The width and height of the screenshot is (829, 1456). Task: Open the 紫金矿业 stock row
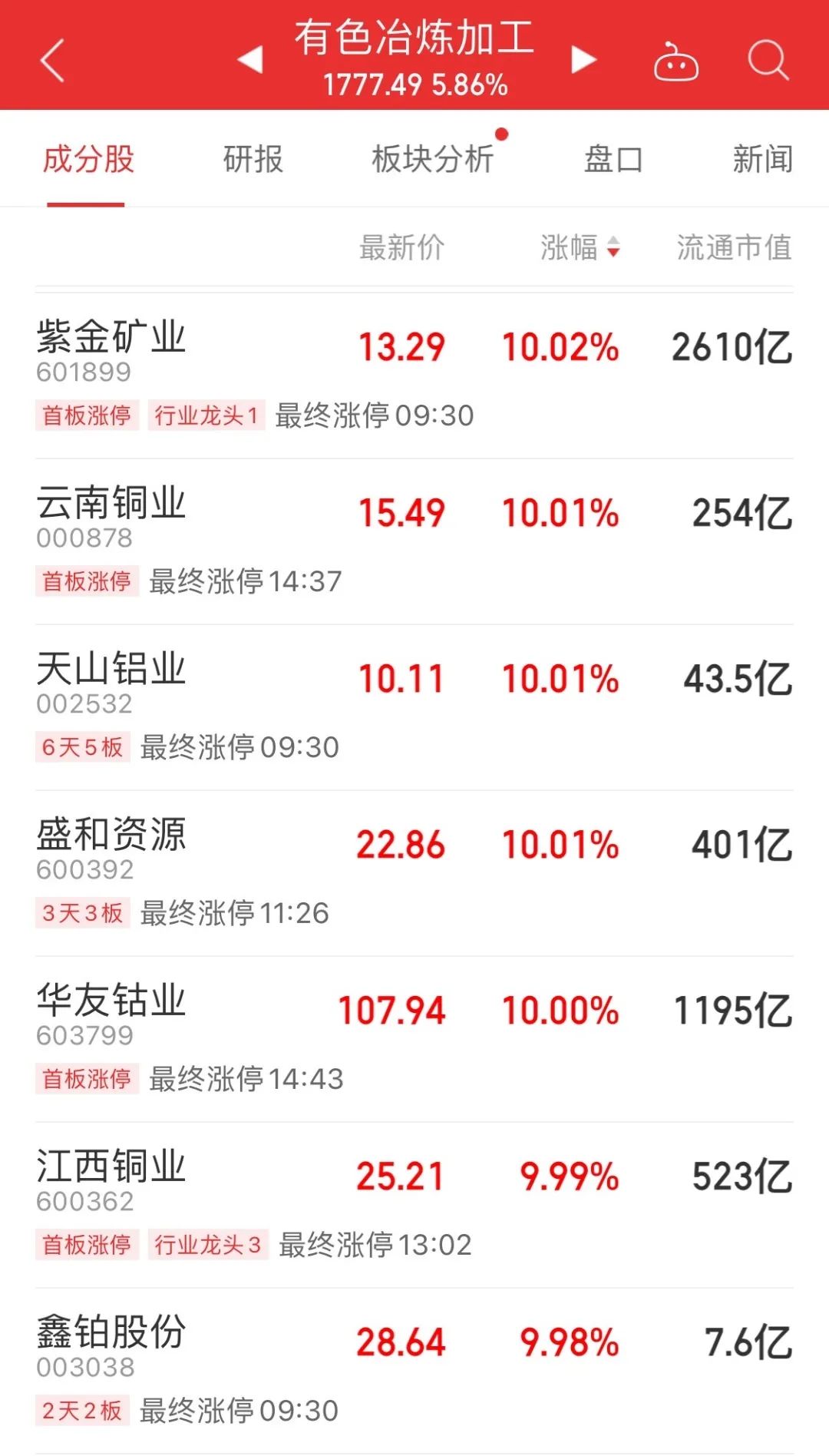pyautogui.click(x=414, y=376)
